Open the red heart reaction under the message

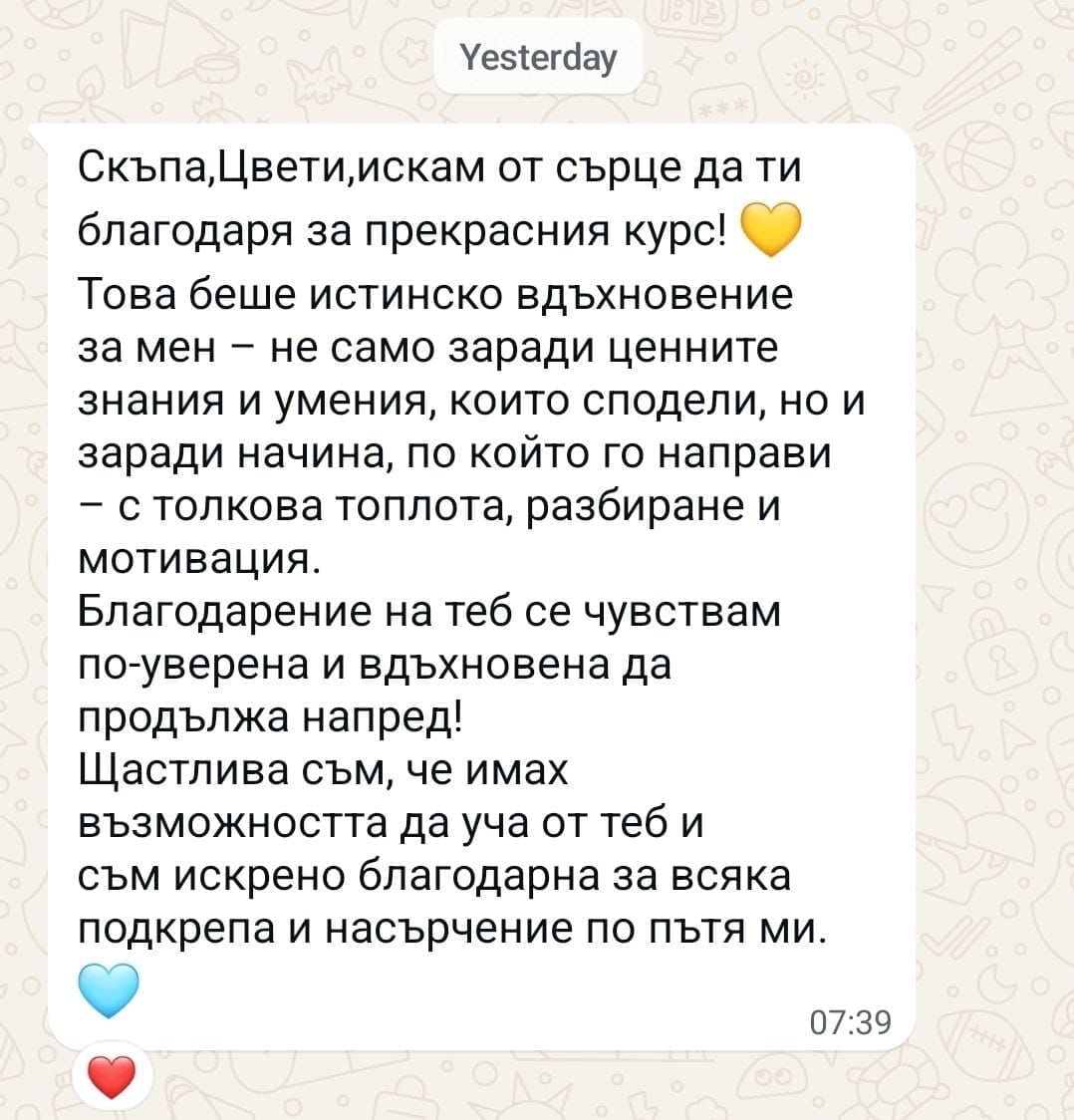tap(111, 1076)
